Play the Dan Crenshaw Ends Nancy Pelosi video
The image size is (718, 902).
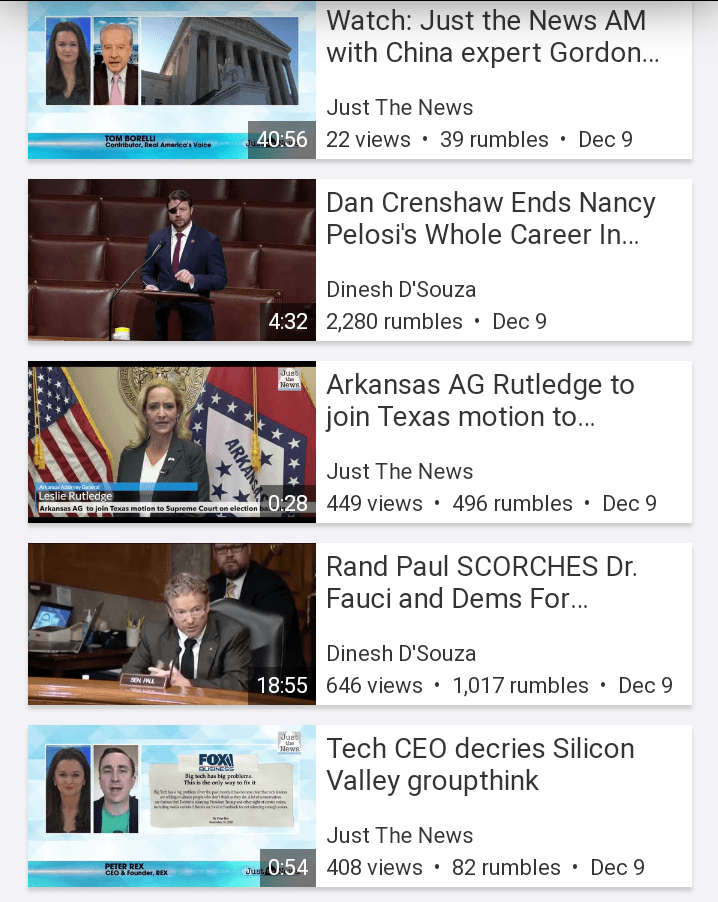pos(490,219)
